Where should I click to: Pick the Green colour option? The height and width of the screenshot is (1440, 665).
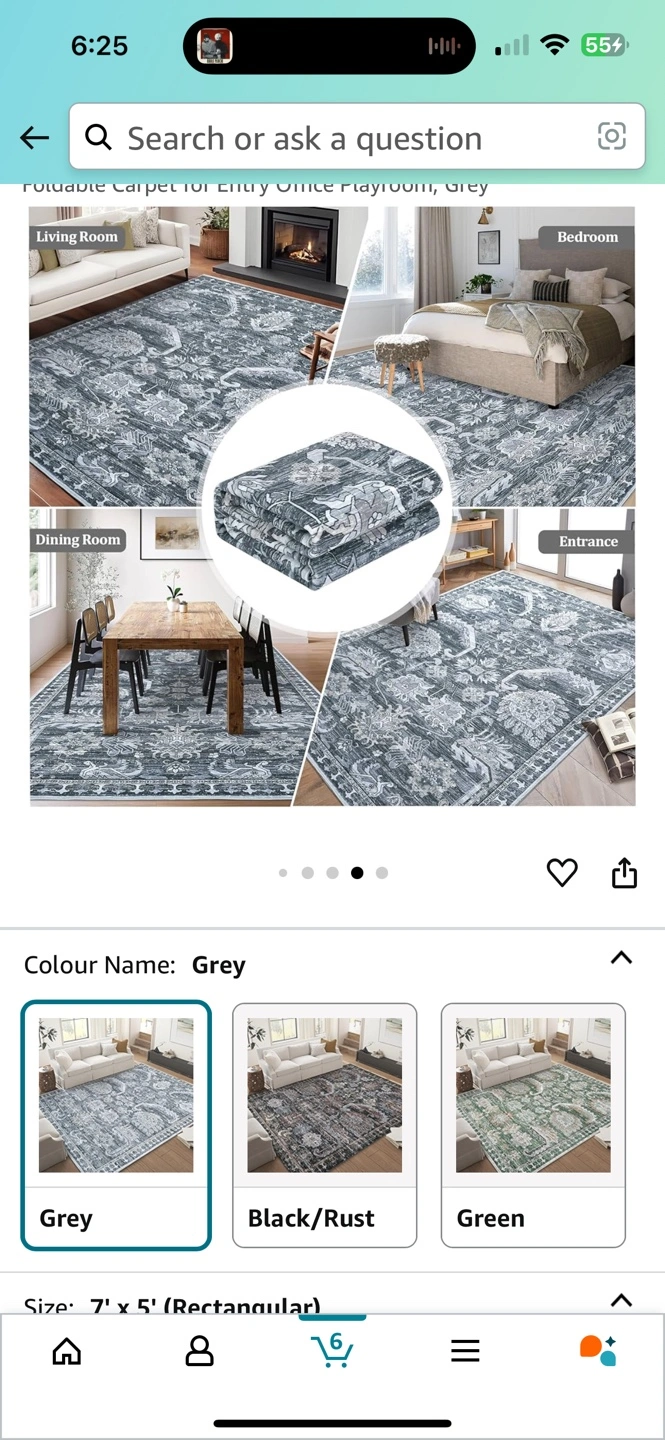[x=533, y=1125]
